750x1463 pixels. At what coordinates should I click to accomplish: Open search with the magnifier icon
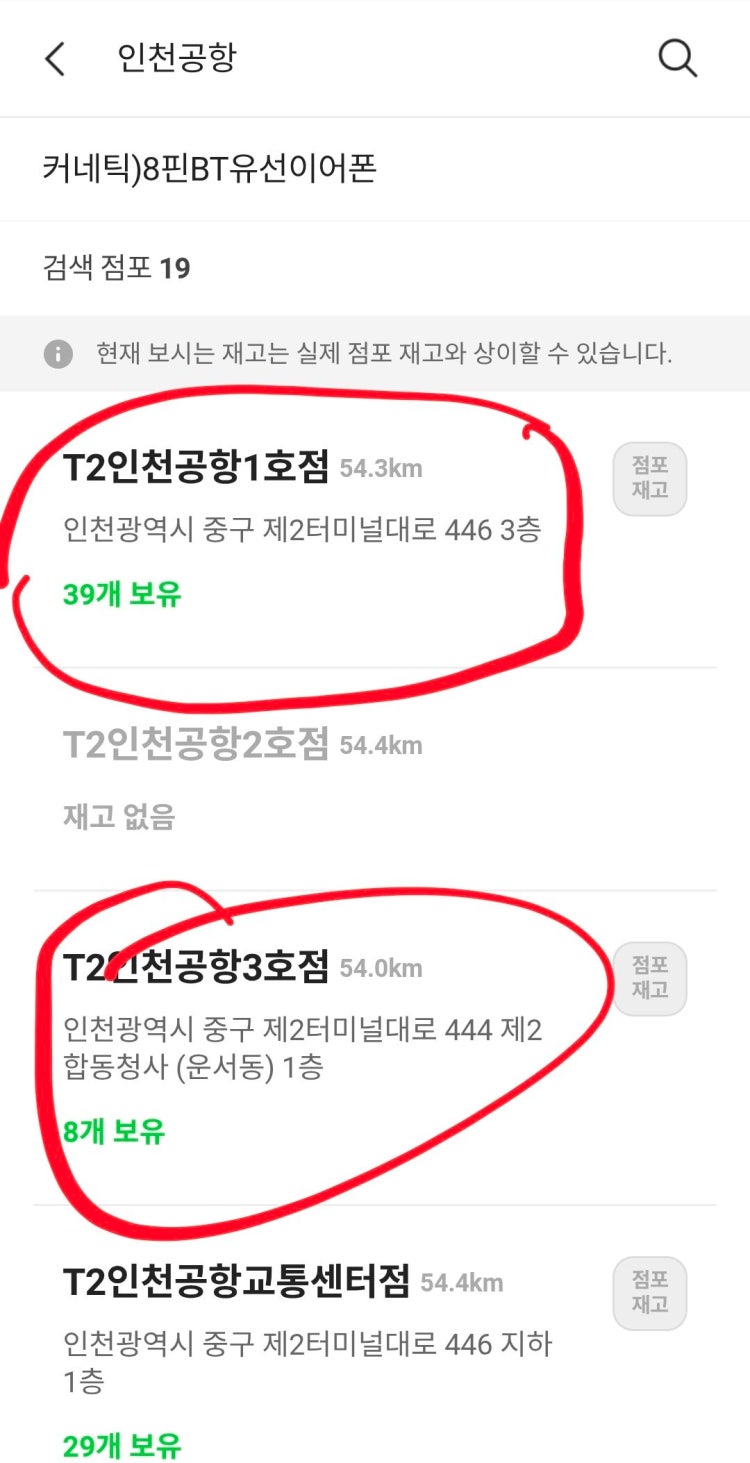click(x=677, y=59)
